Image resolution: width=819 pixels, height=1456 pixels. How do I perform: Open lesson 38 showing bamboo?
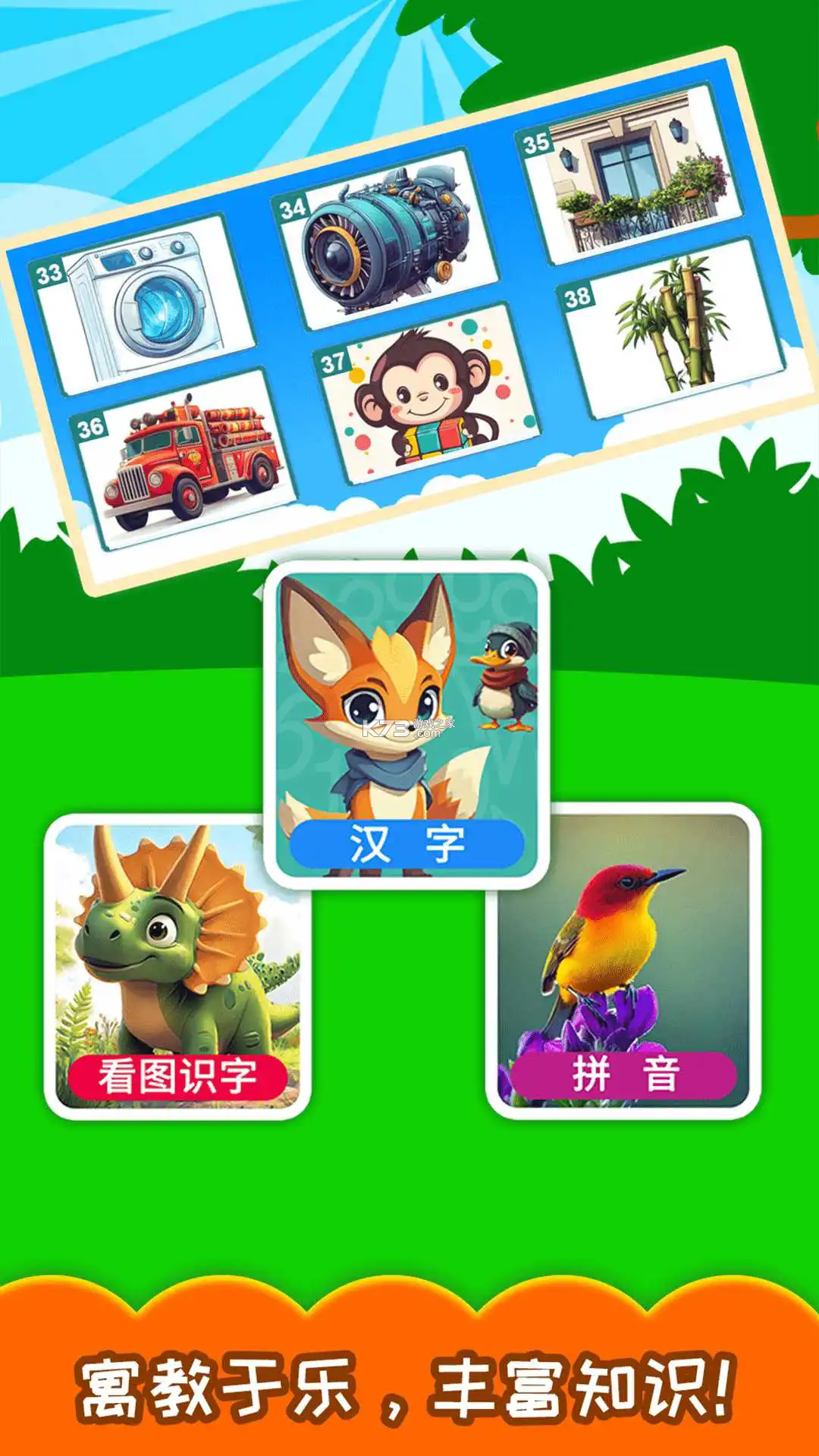[x=667, y=334]
